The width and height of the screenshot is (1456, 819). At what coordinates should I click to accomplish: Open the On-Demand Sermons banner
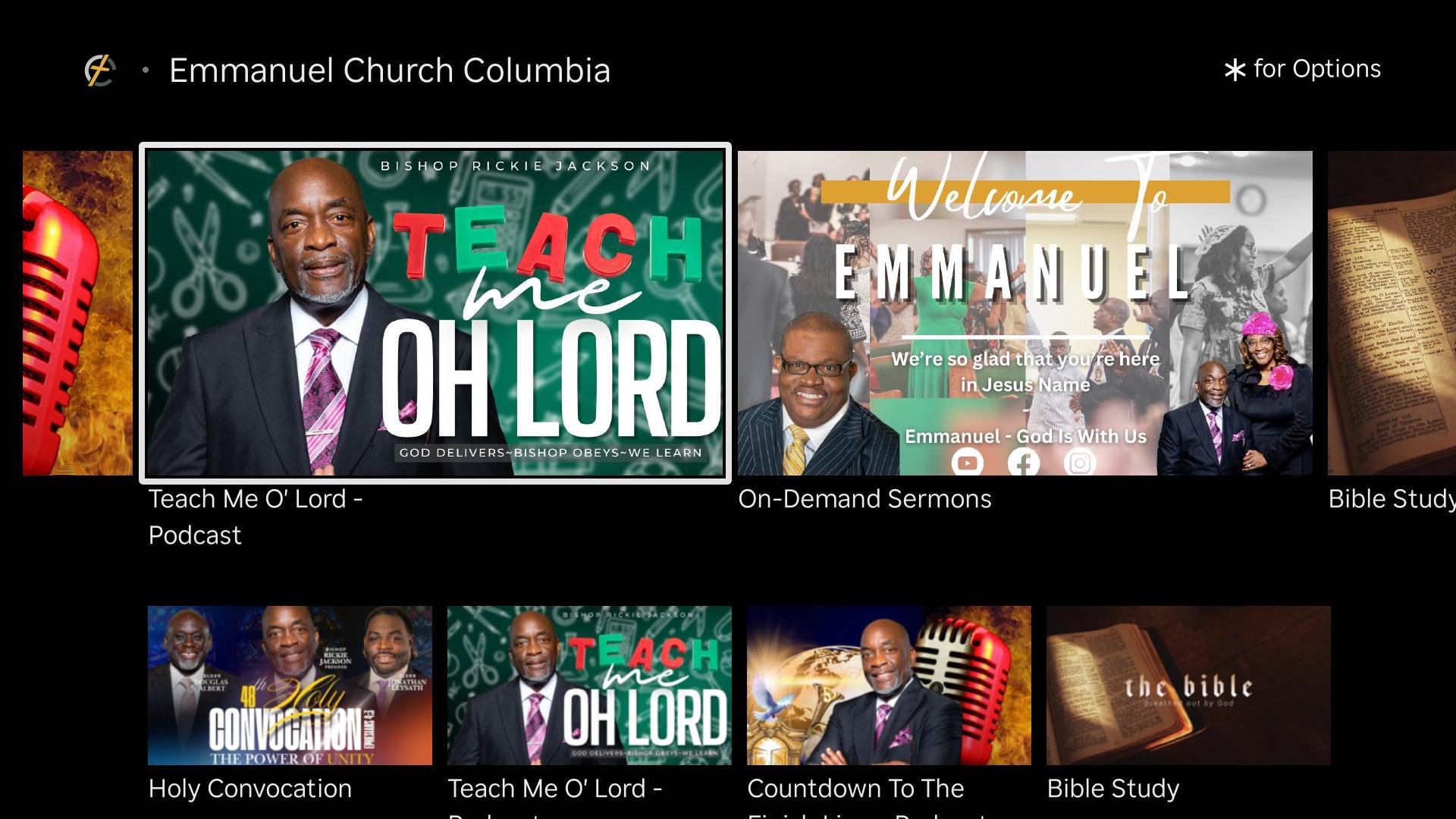pos(1025,312)
